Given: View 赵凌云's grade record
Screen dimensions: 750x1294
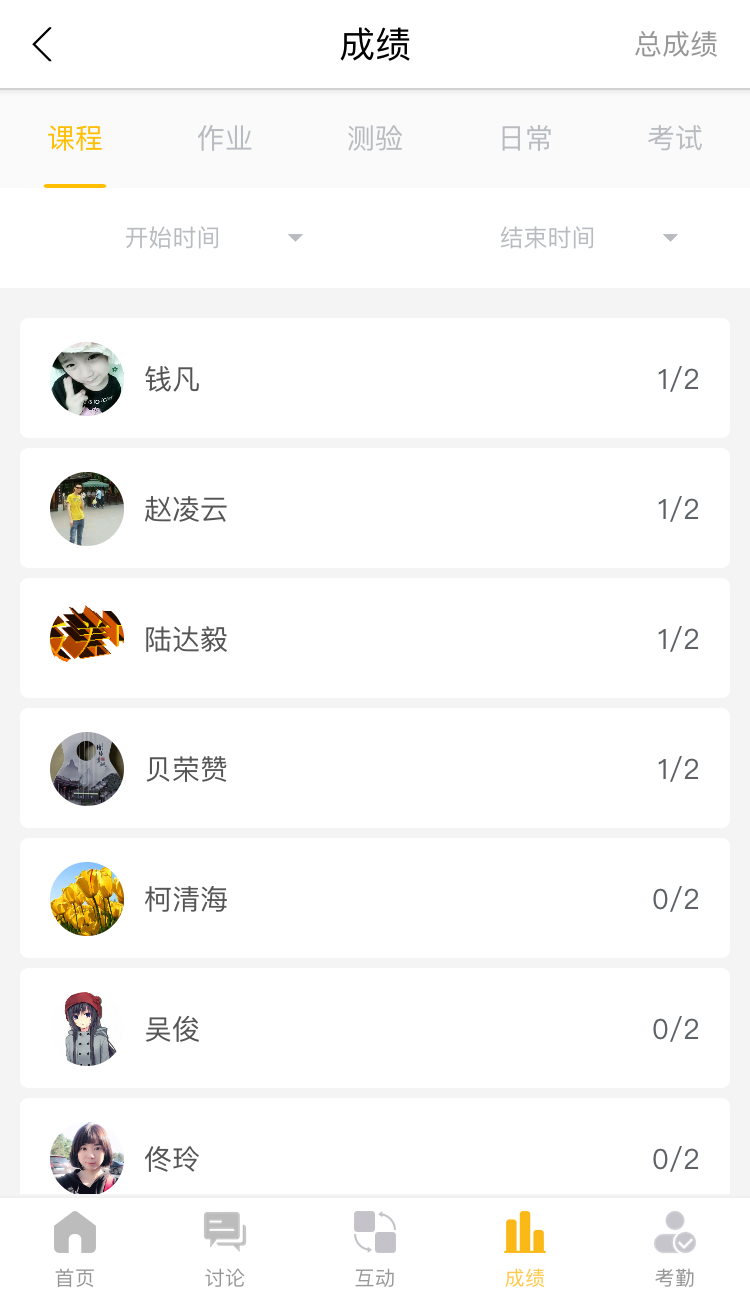Looking at the screenshot, I should tap(374, 508).
